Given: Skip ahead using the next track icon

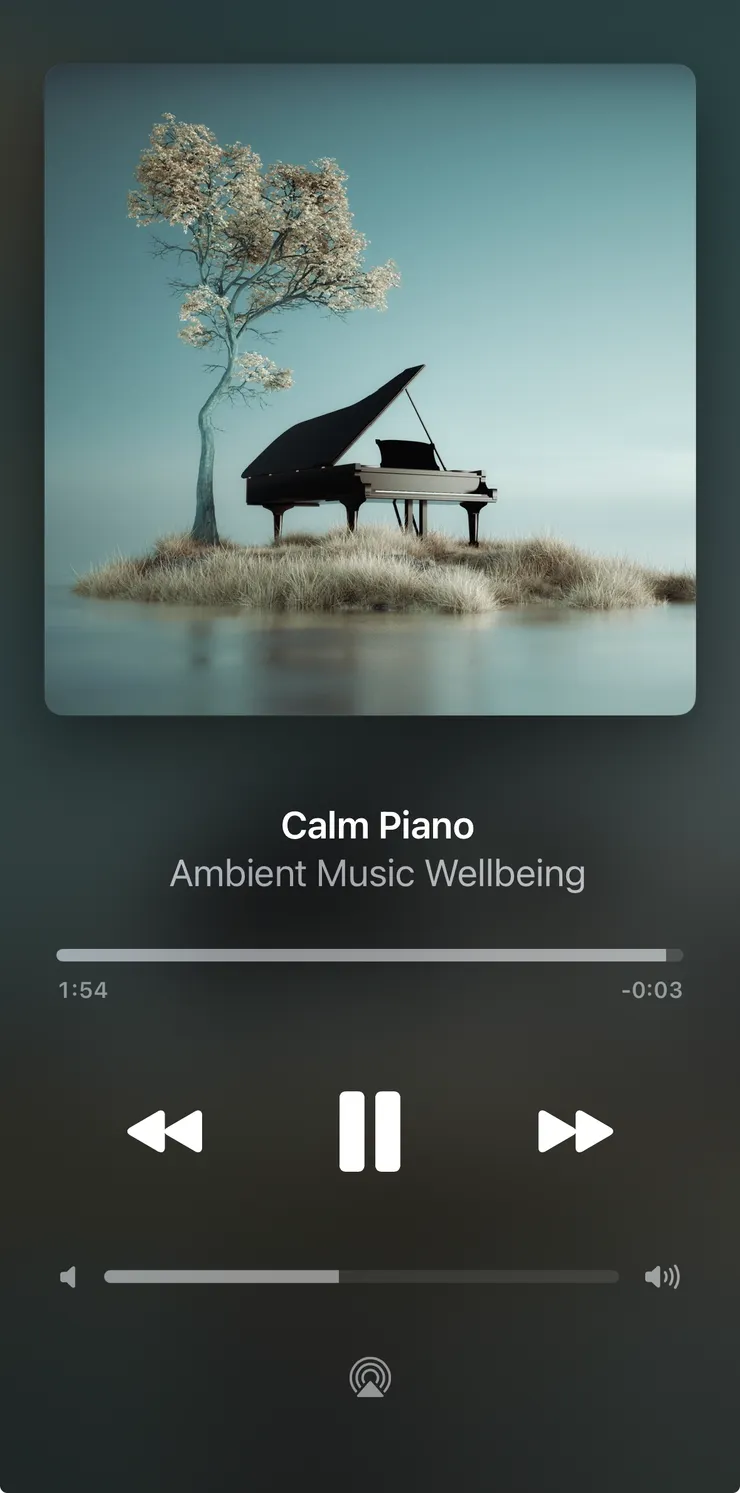Looking at the screenshot, I should tap(575, 1131).
